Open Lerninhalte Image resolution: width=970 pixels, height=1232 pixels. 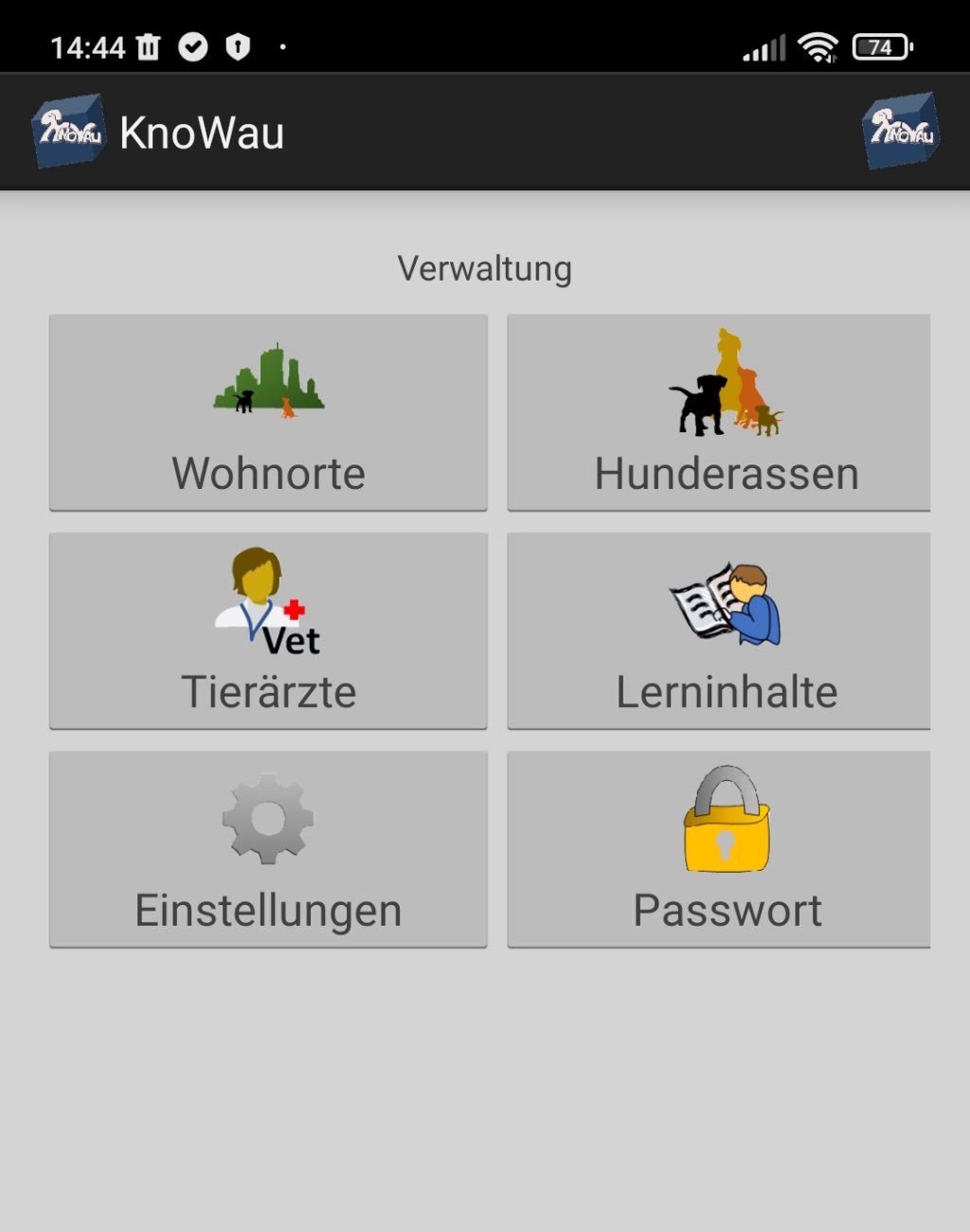tap(719, 631)
